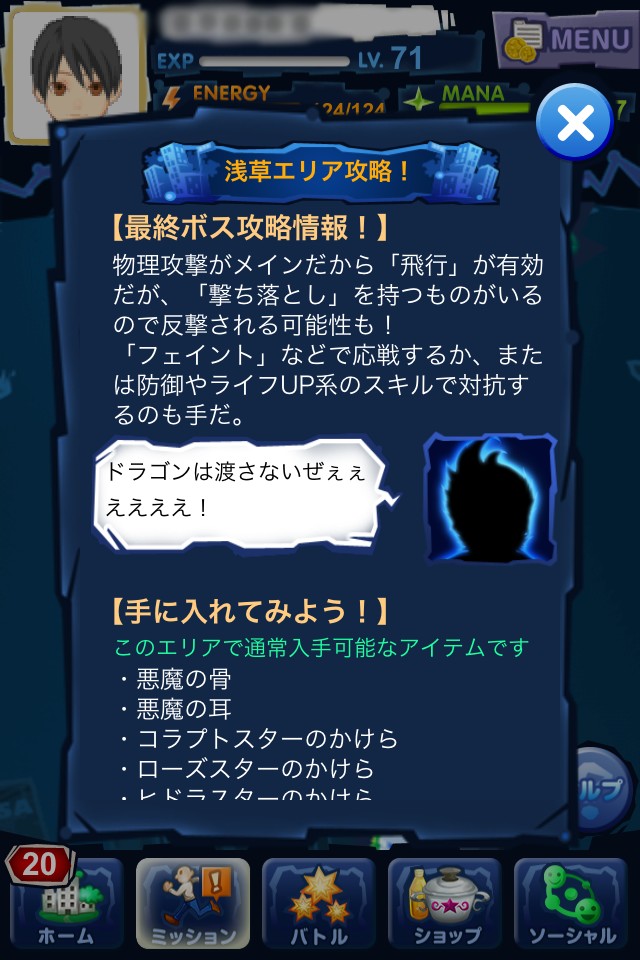
Task: Close the 浅草エリア攻略 dialog
Action: click(574, 124)
